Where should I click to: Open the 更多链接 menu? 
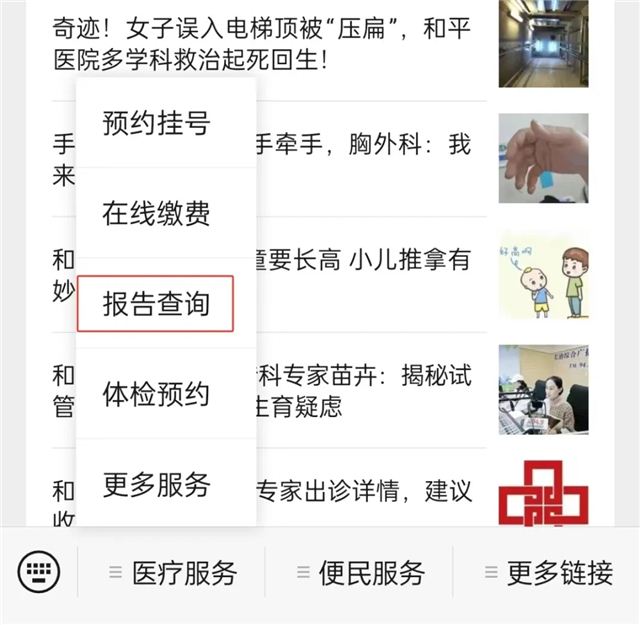click(x=547, y=574)
